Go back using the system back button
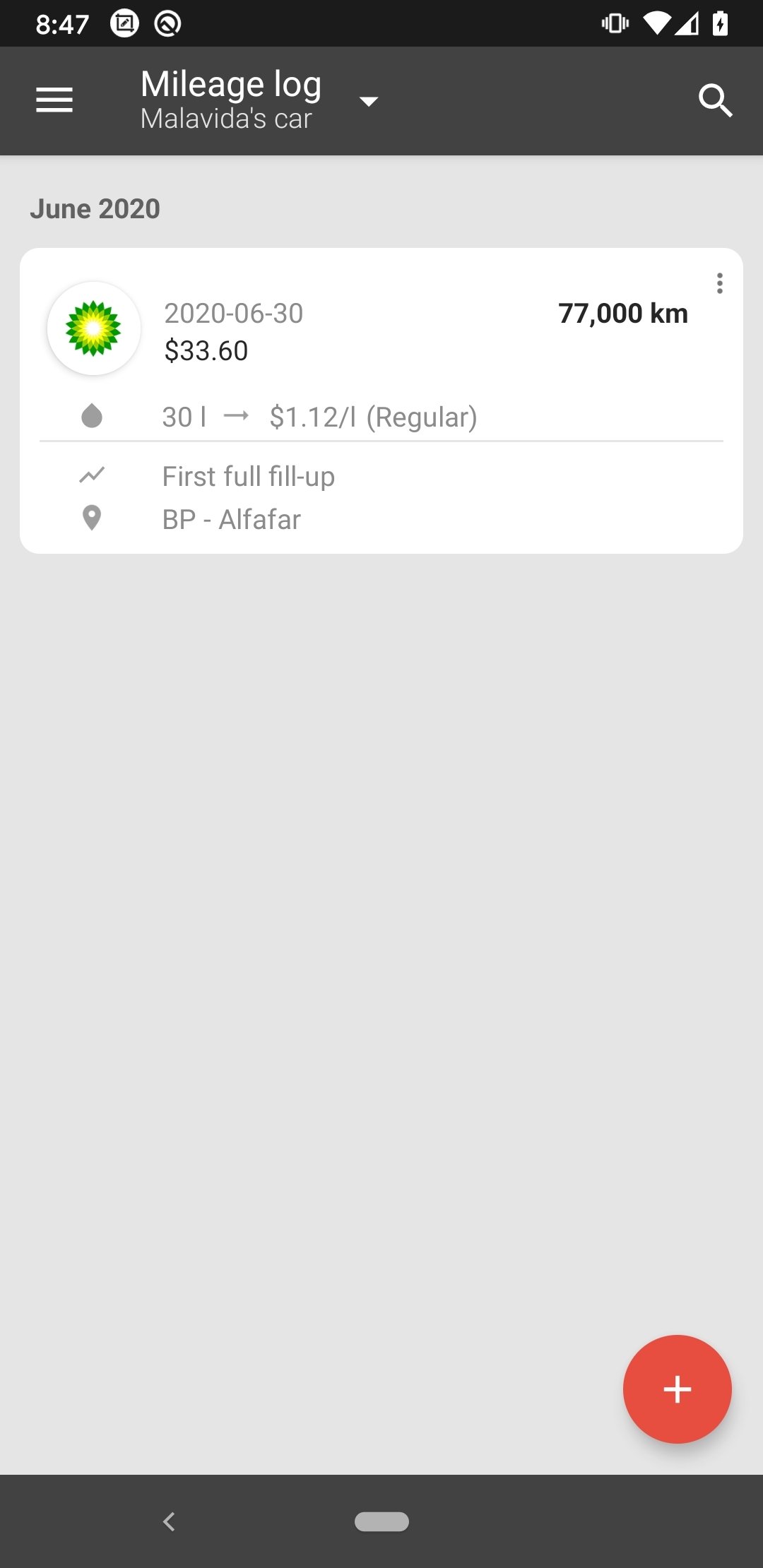 [x=169, y=1521]
